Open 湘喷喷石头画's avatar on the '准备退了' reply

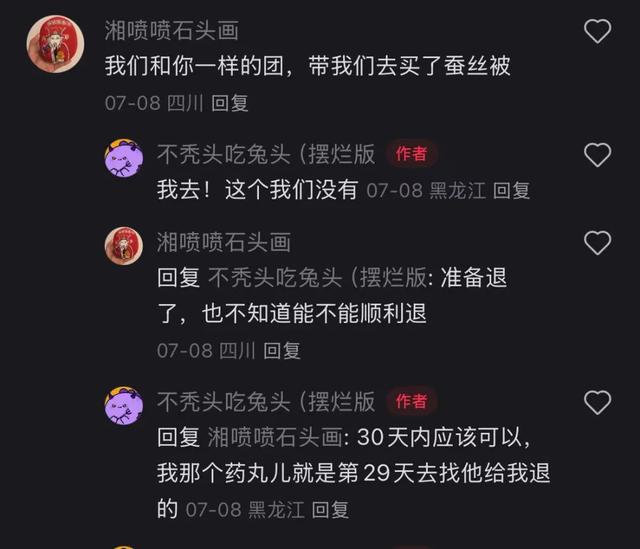(124, 246)
